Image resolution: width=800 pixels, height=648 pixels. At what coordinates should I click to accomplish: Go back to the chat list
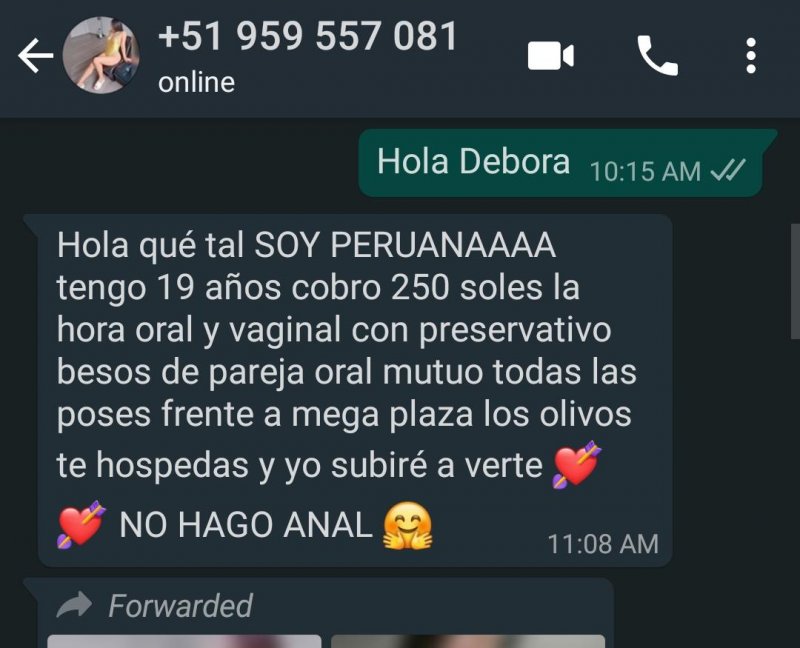(x=34, y=57)
